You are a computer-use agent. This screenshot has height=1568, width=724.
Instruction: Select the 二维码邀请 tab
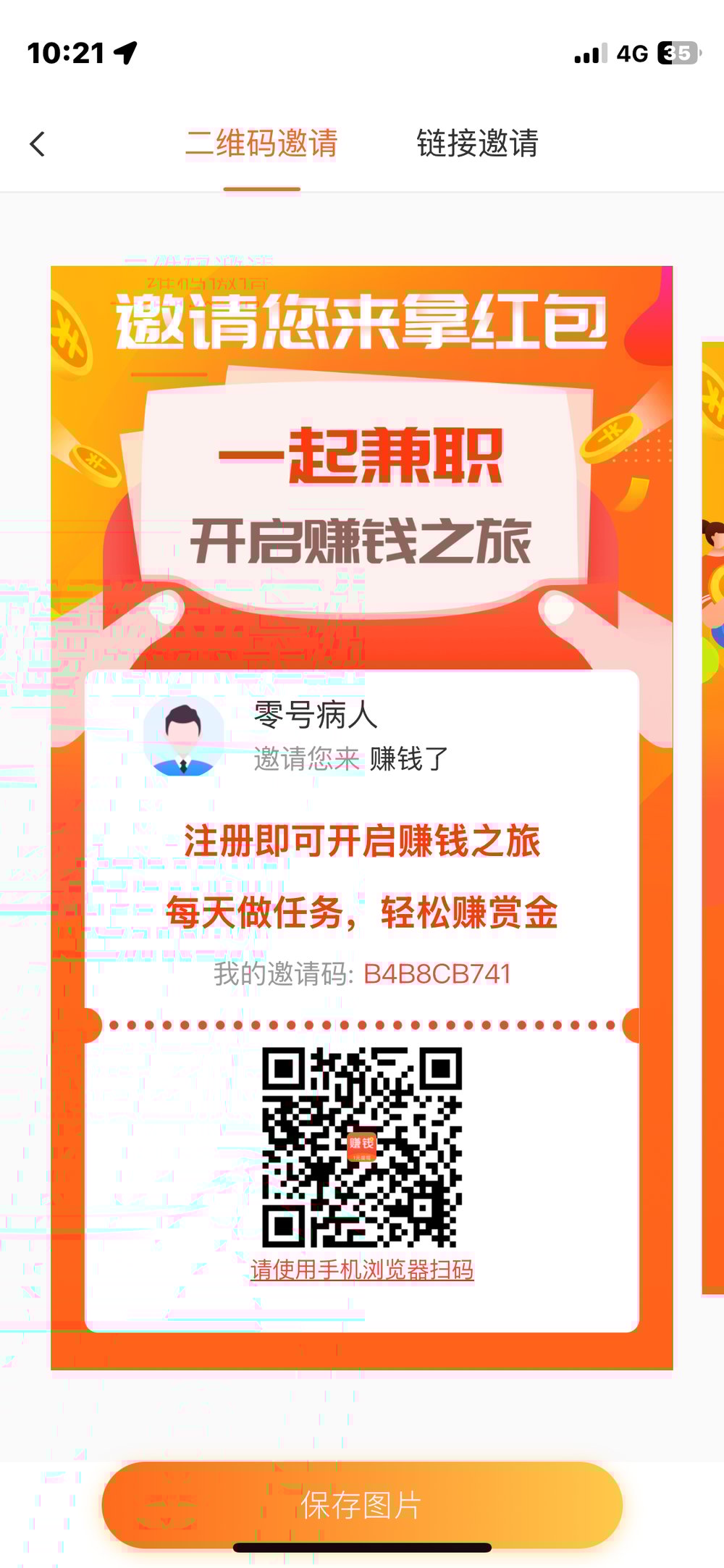click(x=261, y=143)
